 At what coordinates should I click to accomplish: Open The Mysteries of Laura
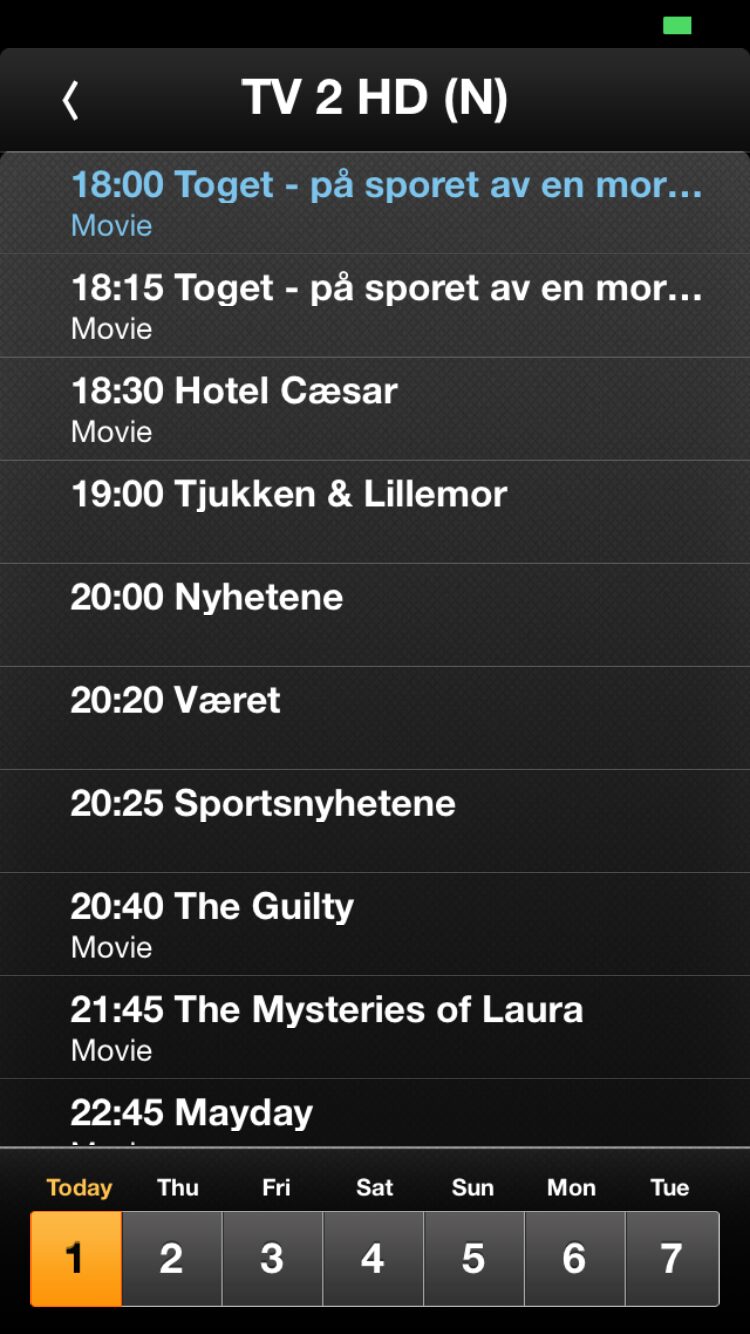pyautogui.click(x=375, y=1027)
